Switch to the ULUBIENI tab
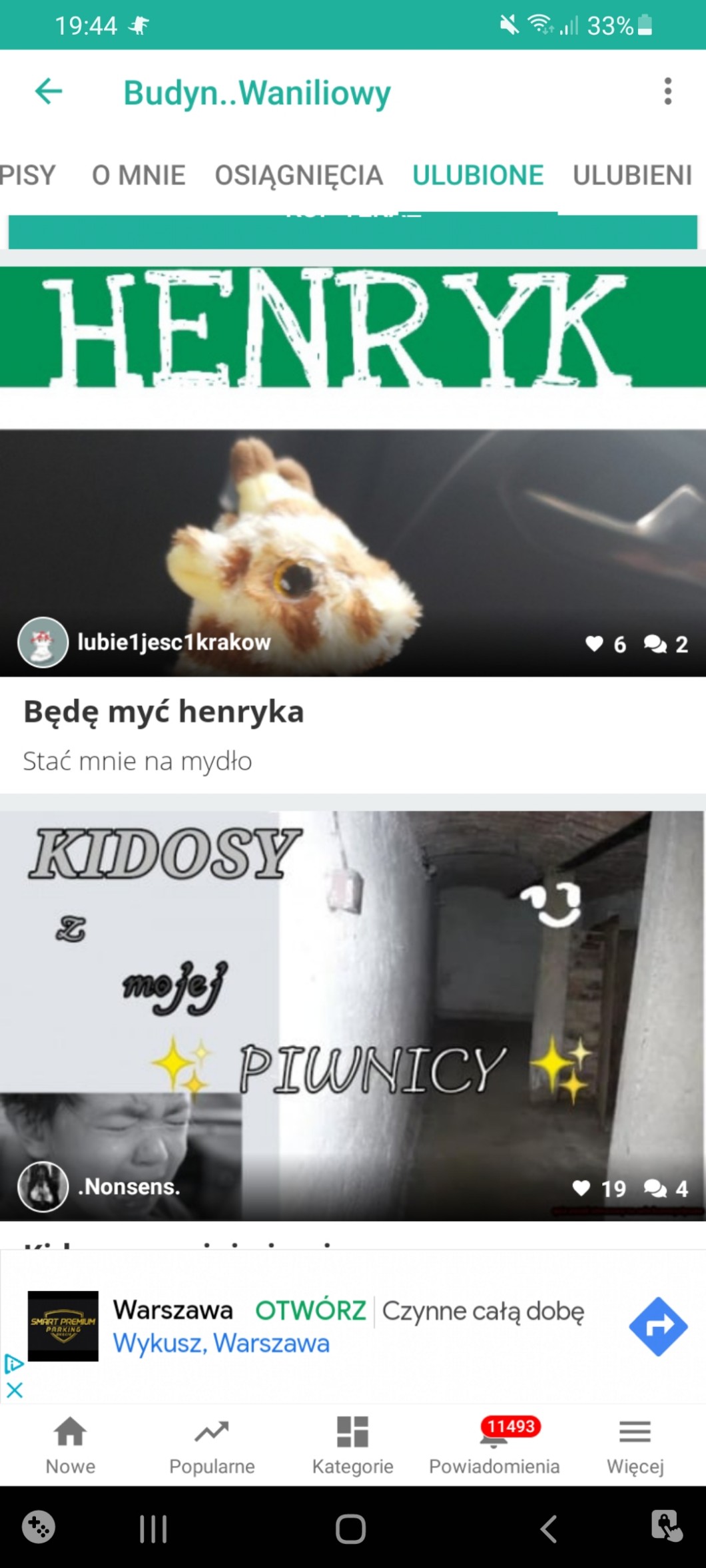Viewport: 706px width, 1568px height. (633, 175)
